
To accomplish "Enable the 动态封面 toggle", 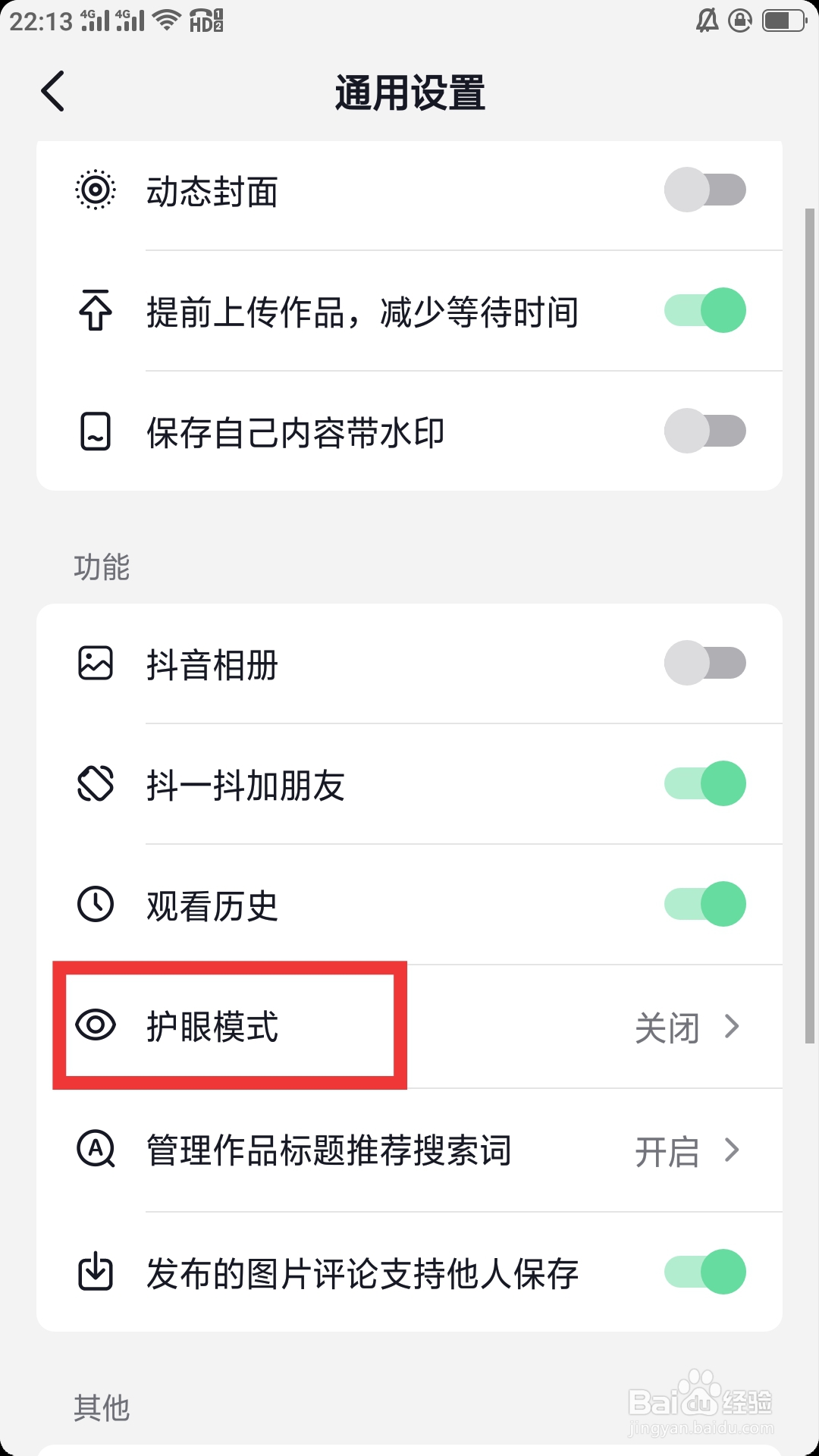I will coord(704,188).
